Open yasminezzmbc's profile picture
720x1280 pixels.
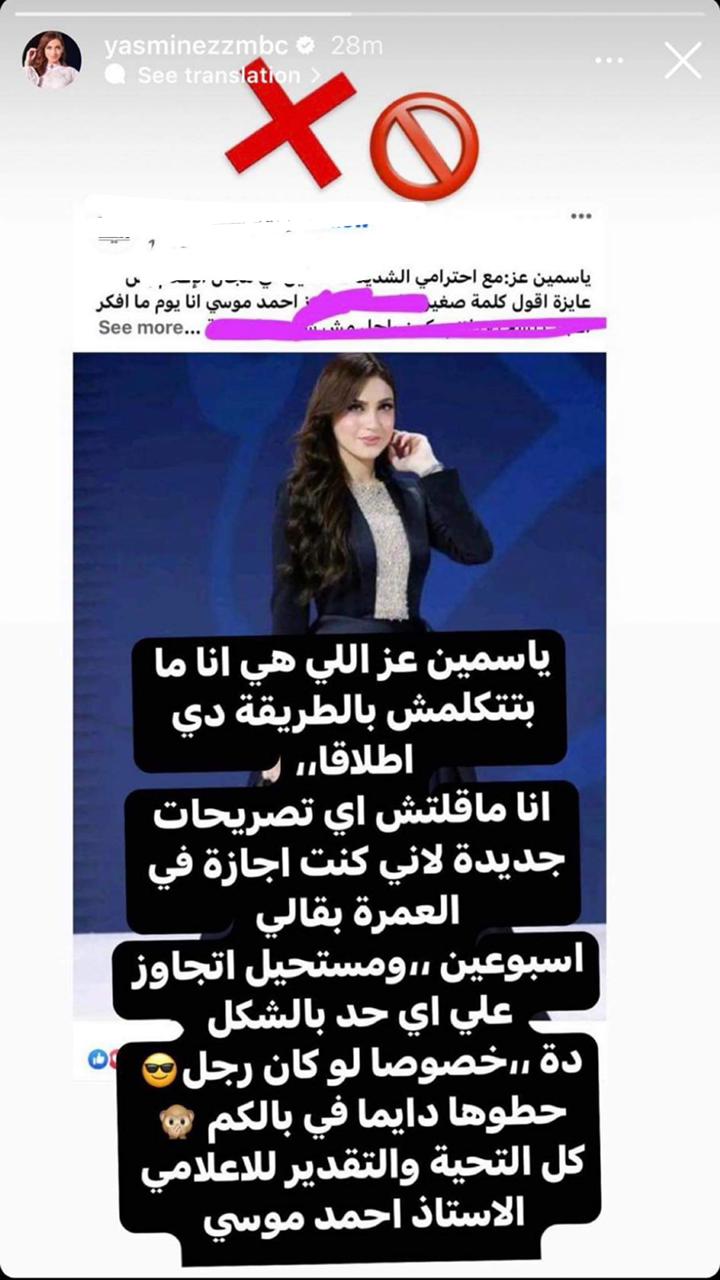point(51,59)
